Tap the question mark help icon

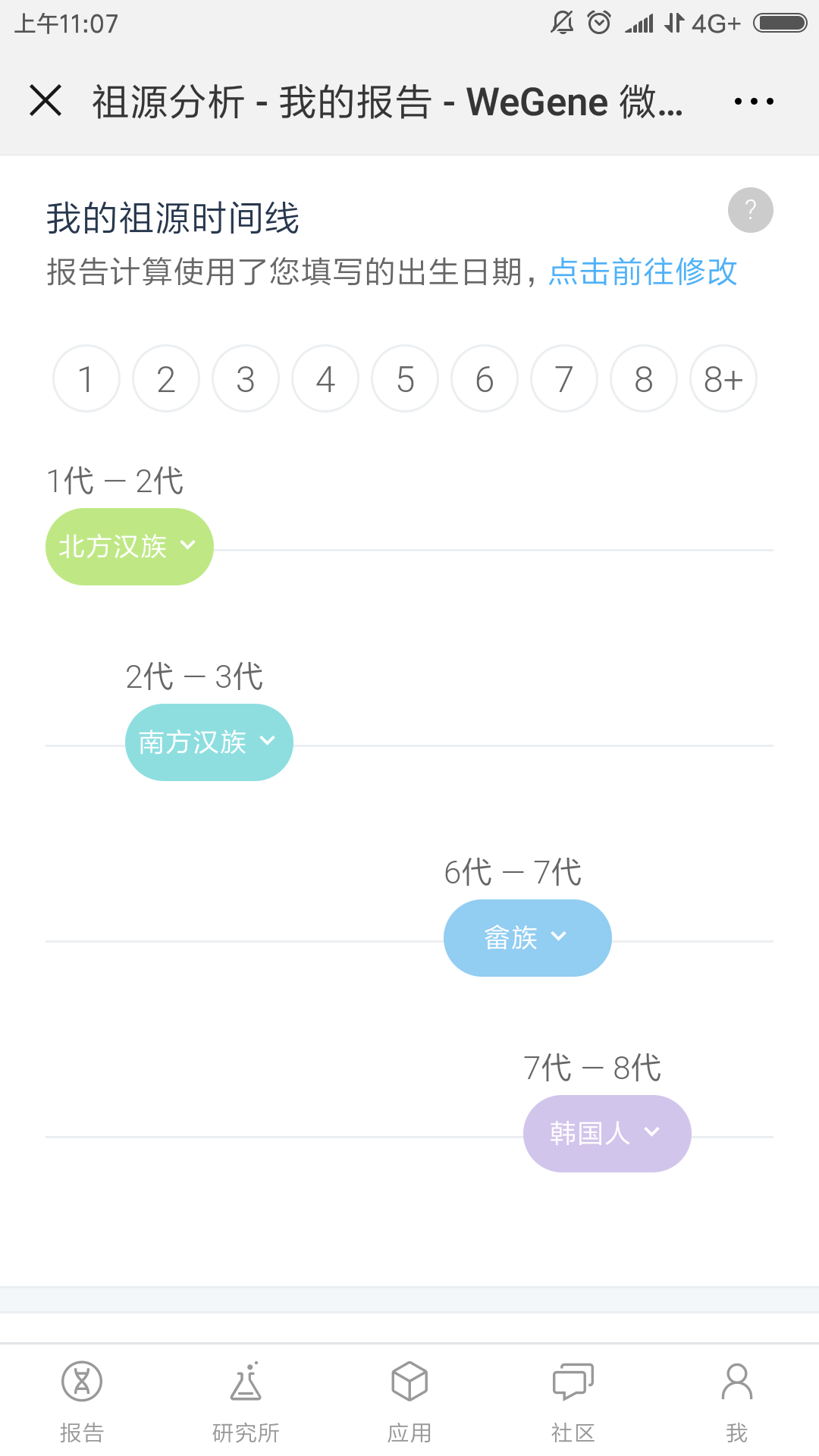pyautogui.click(x=751, y=210)
